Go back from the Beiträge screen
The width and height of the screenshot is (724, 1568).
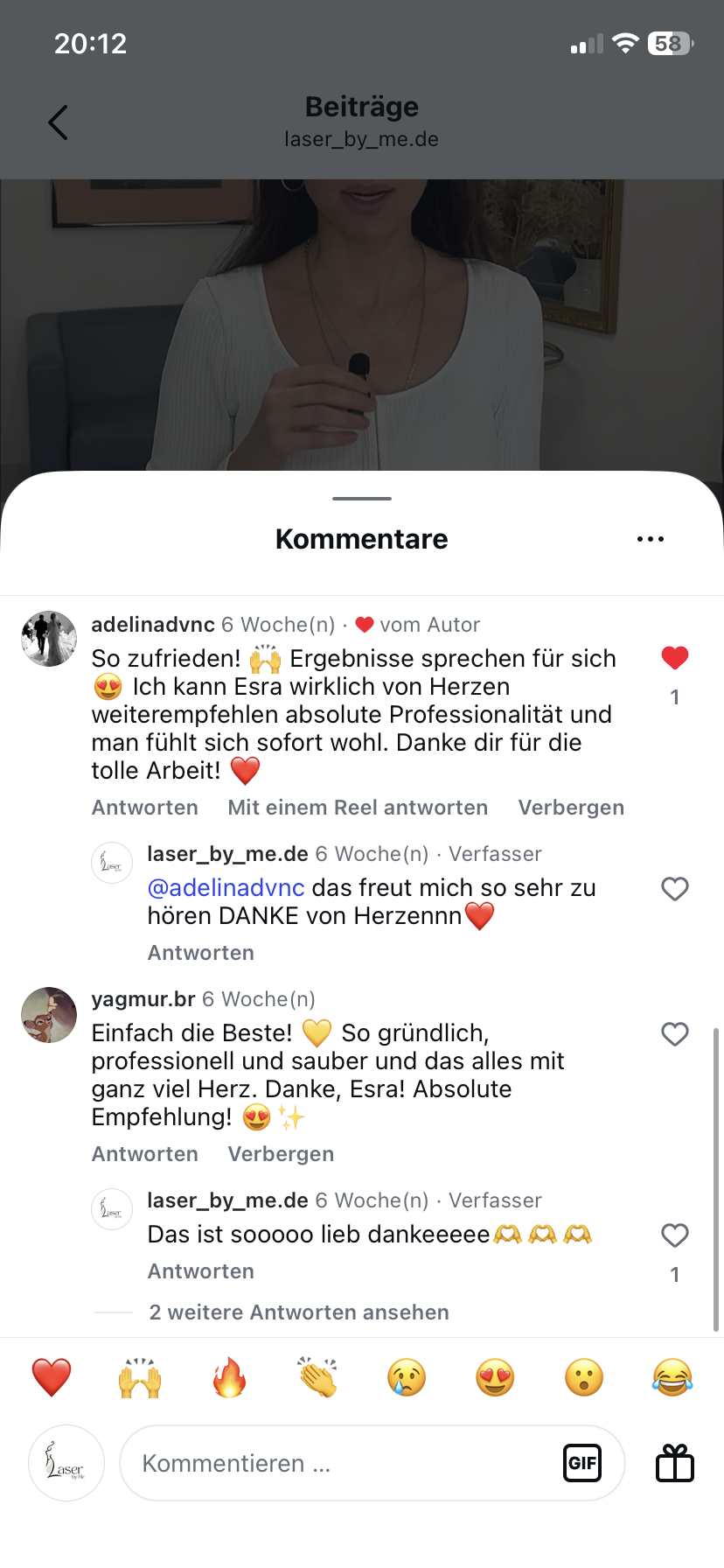coord(58,122)
